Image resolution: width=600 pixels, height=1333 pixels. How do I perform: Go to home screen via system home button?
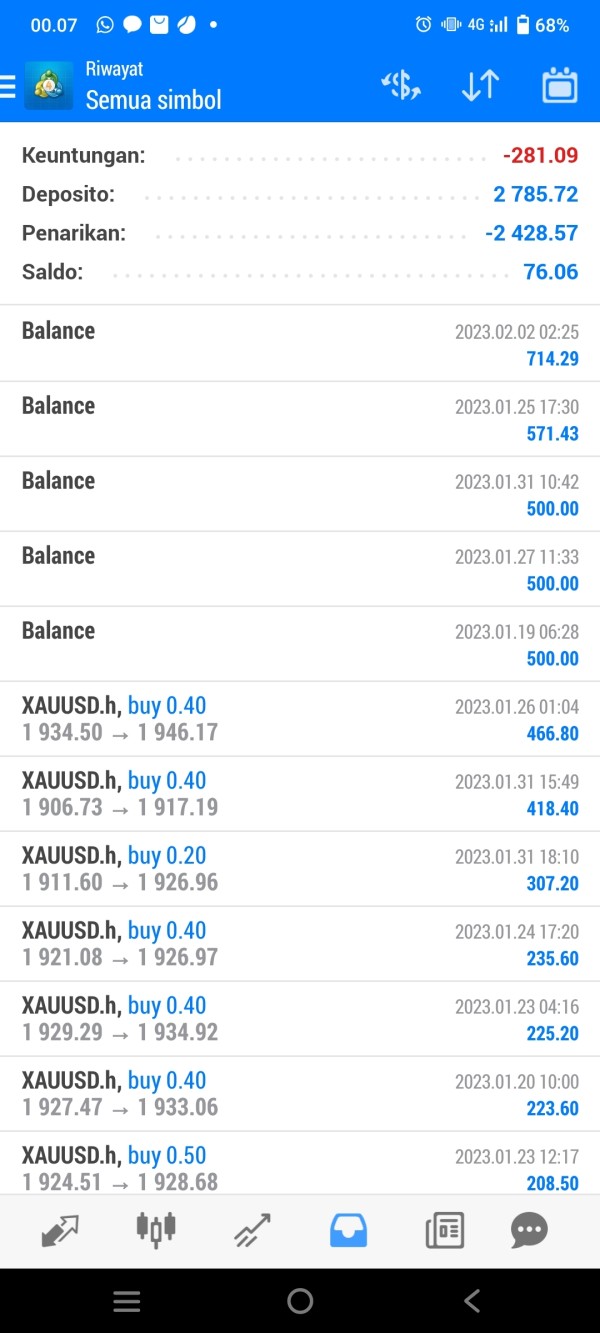[x=300, y=1300]
